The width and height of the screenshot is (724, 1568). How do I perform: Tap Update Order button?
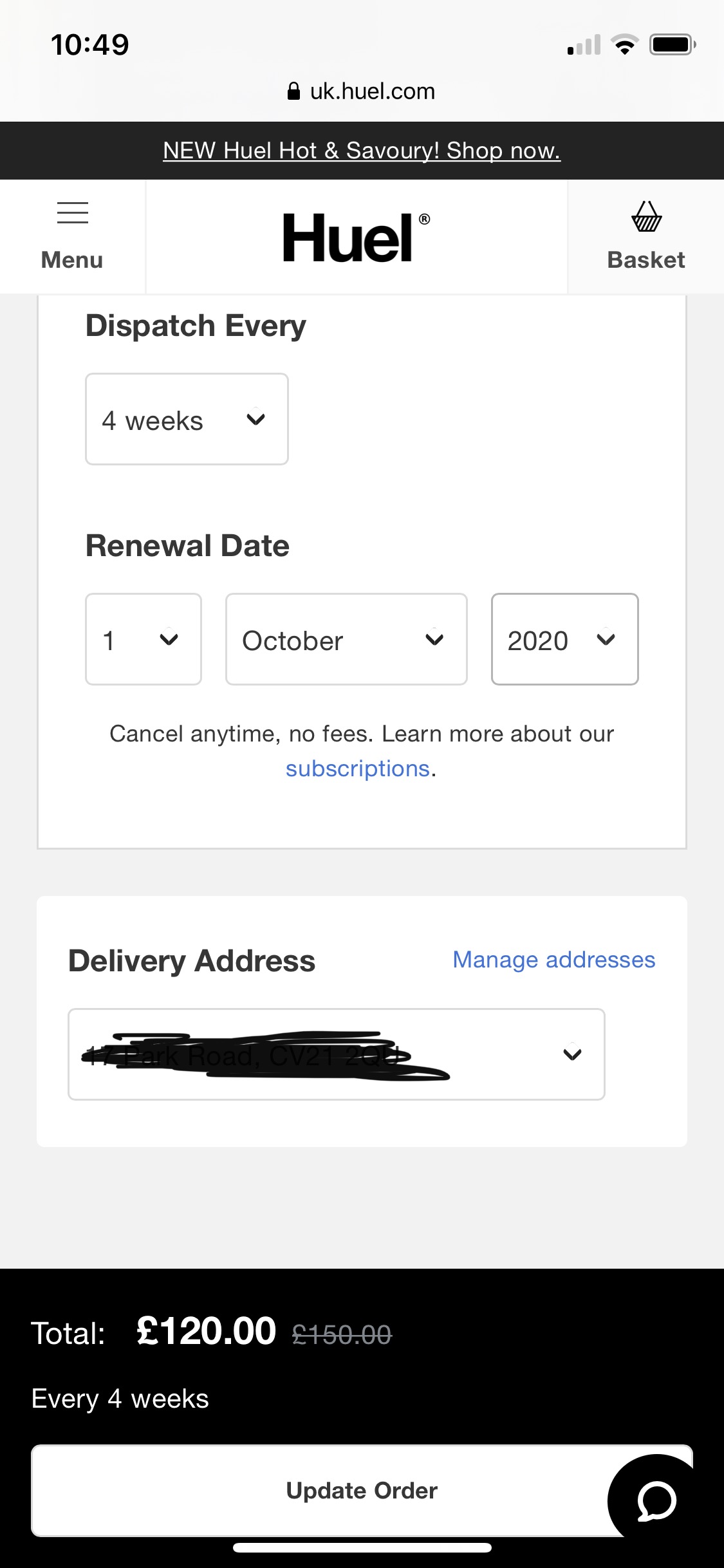pos(362,1491)
